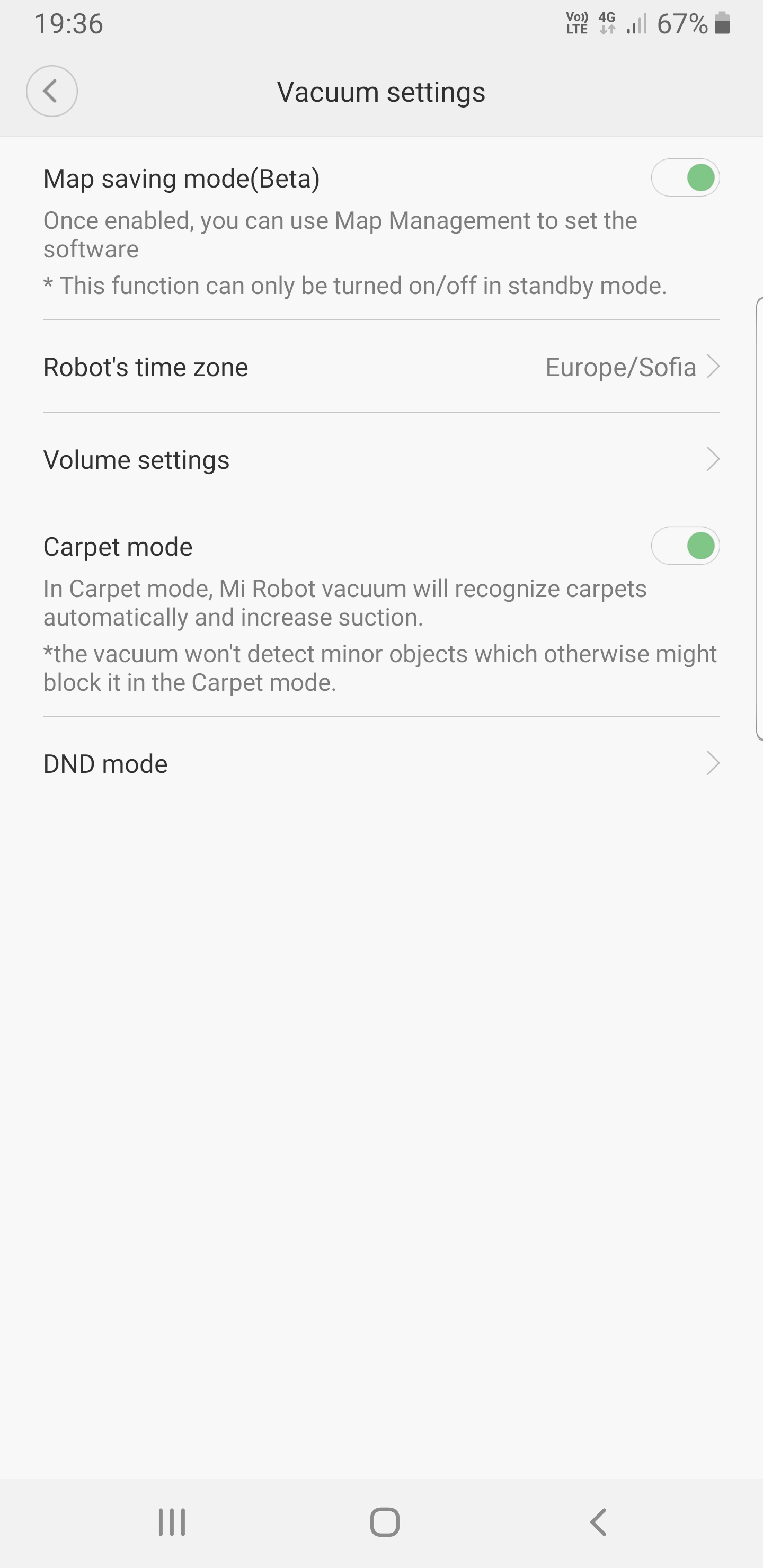Open DND mode settings
The width and height of the screenshot is (763, 1568).
[x=381, y=763]
